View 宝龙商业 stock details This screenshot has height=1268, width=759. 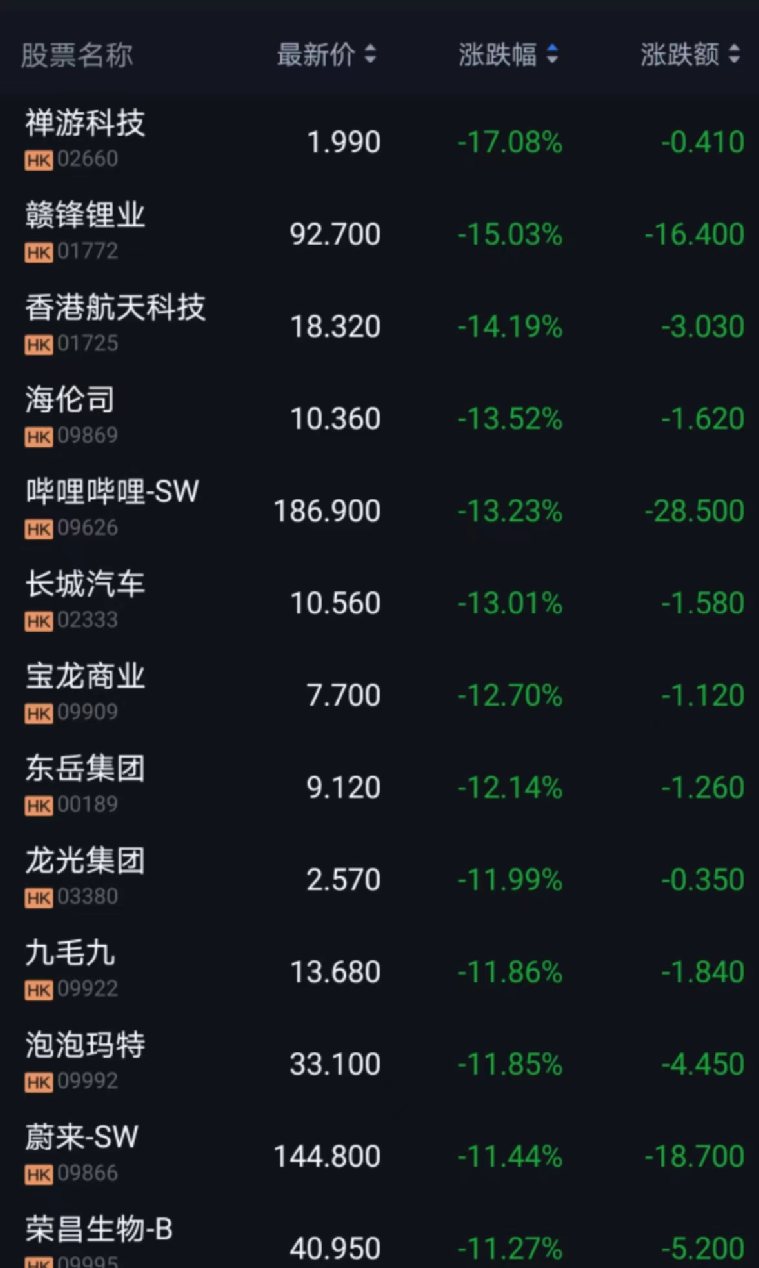tap(379, 694)
